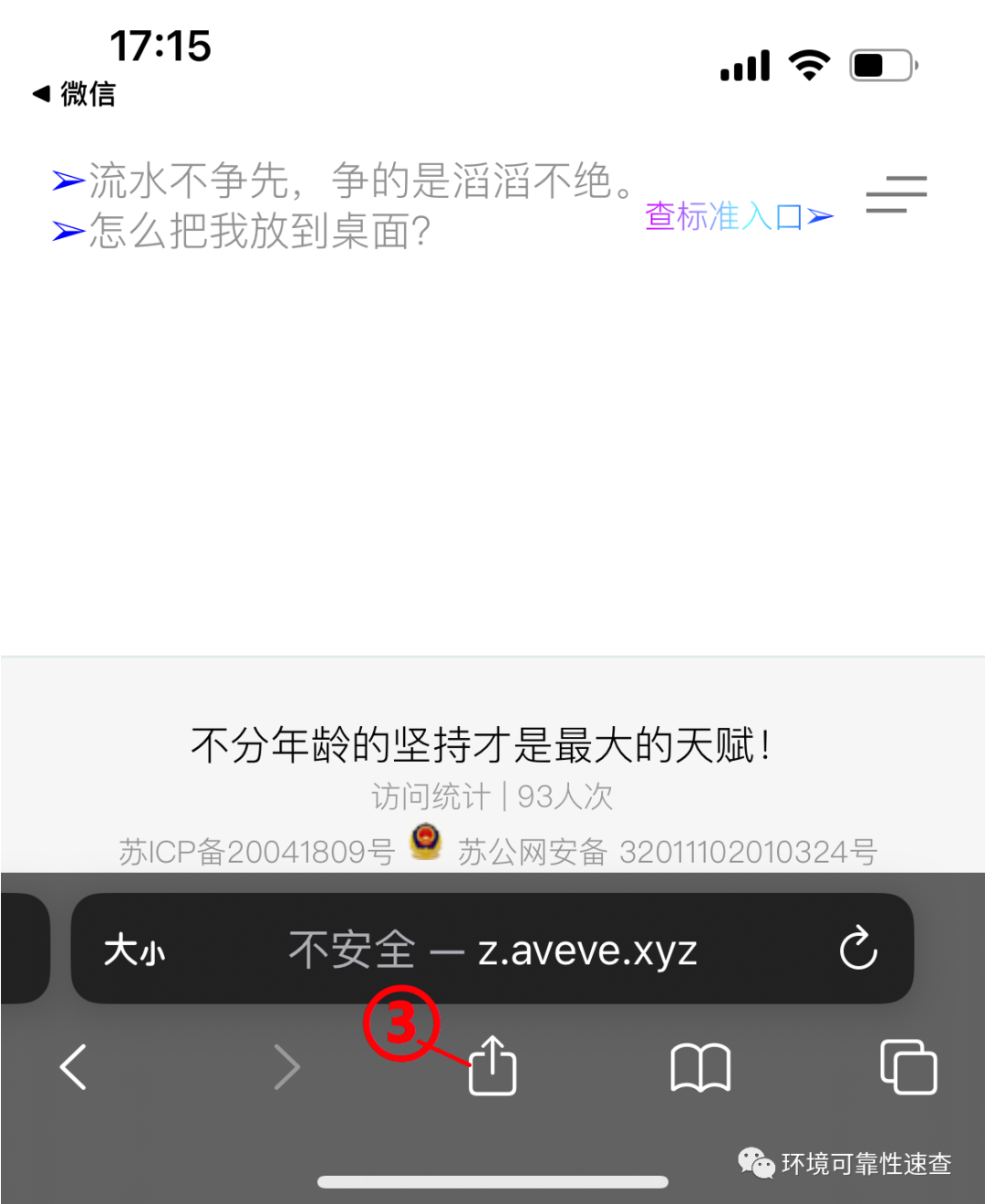The height and width of the screenshot is (1204, 985).
Task: Open the 查标准入口 link
Action: [738, 217]
